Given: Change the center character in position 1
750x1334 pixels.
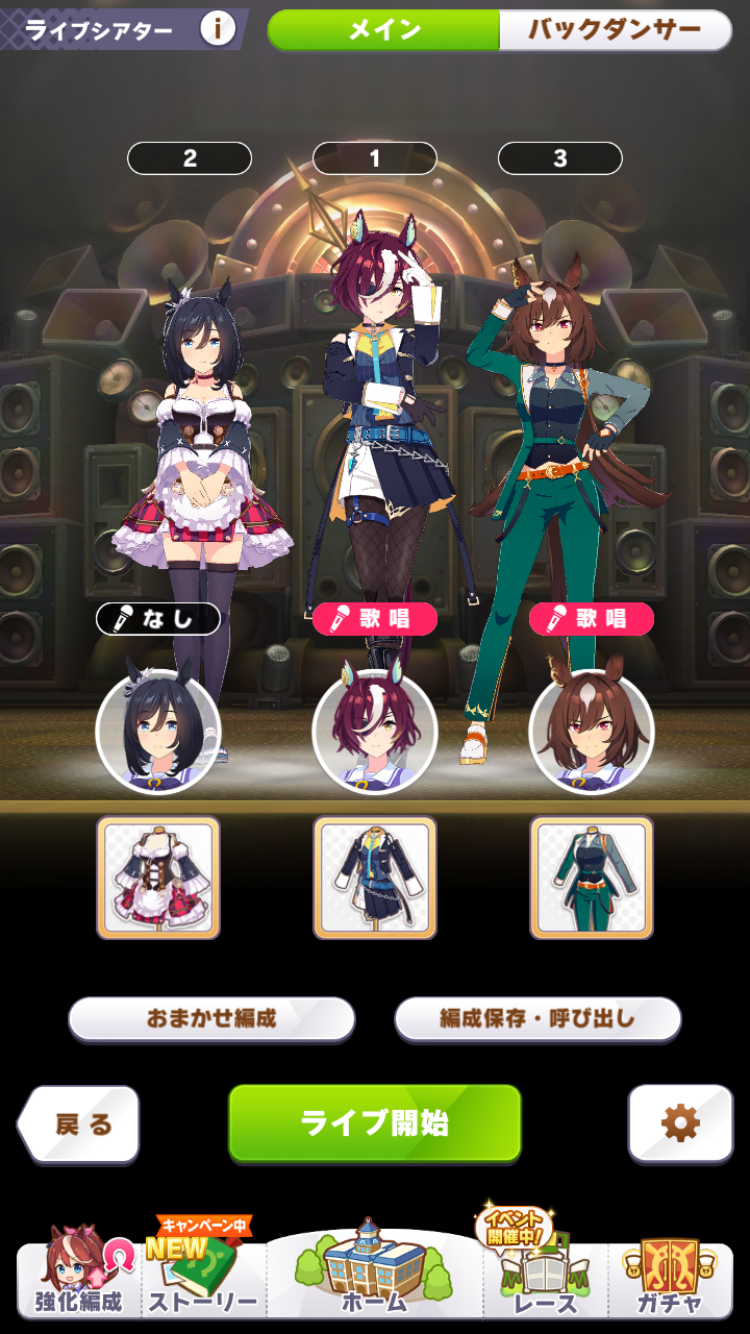Looking at the screenshot, I should point(374,731).
